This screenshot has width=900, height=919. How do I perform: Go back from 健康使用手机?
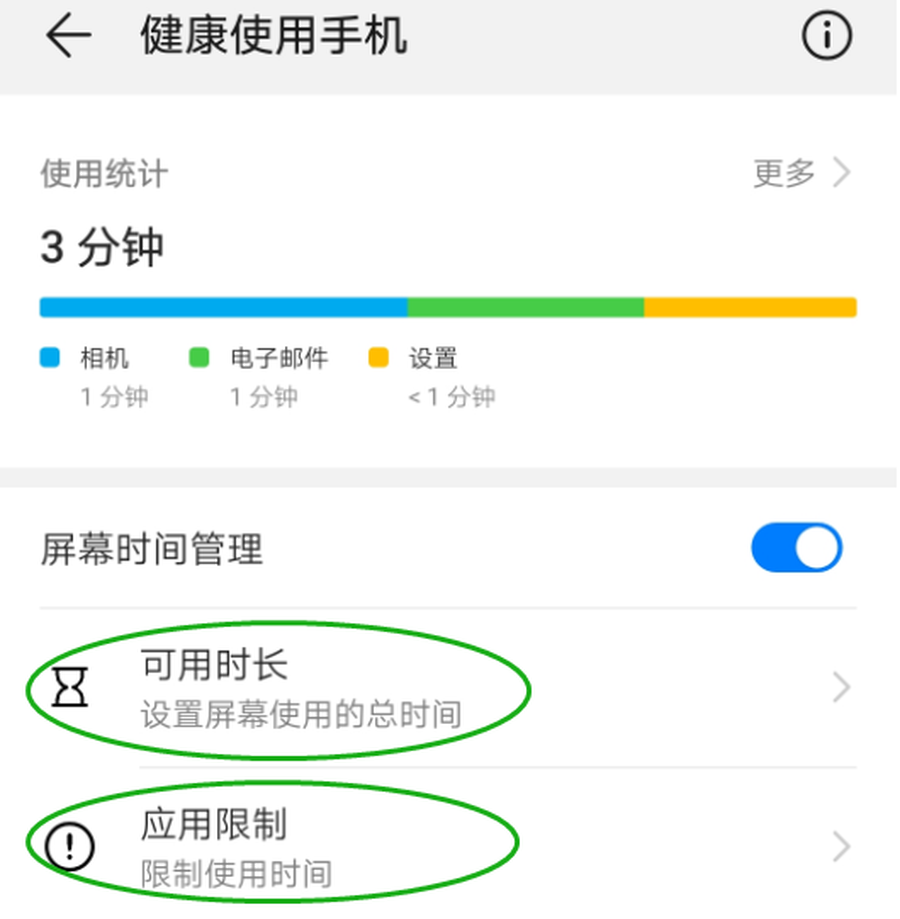[x=68, y=37]
